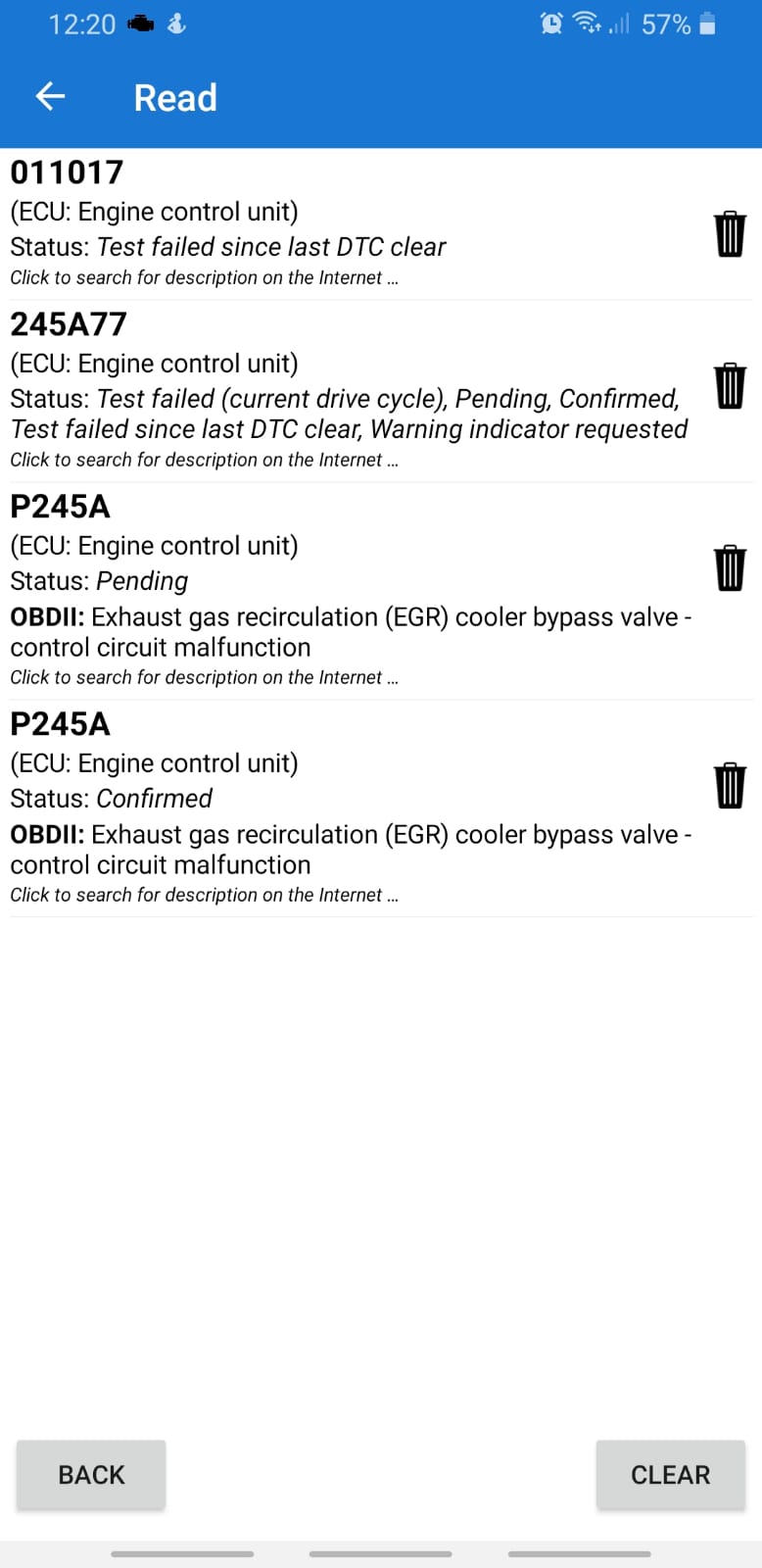Tap the BACK button

point(91,1474)
